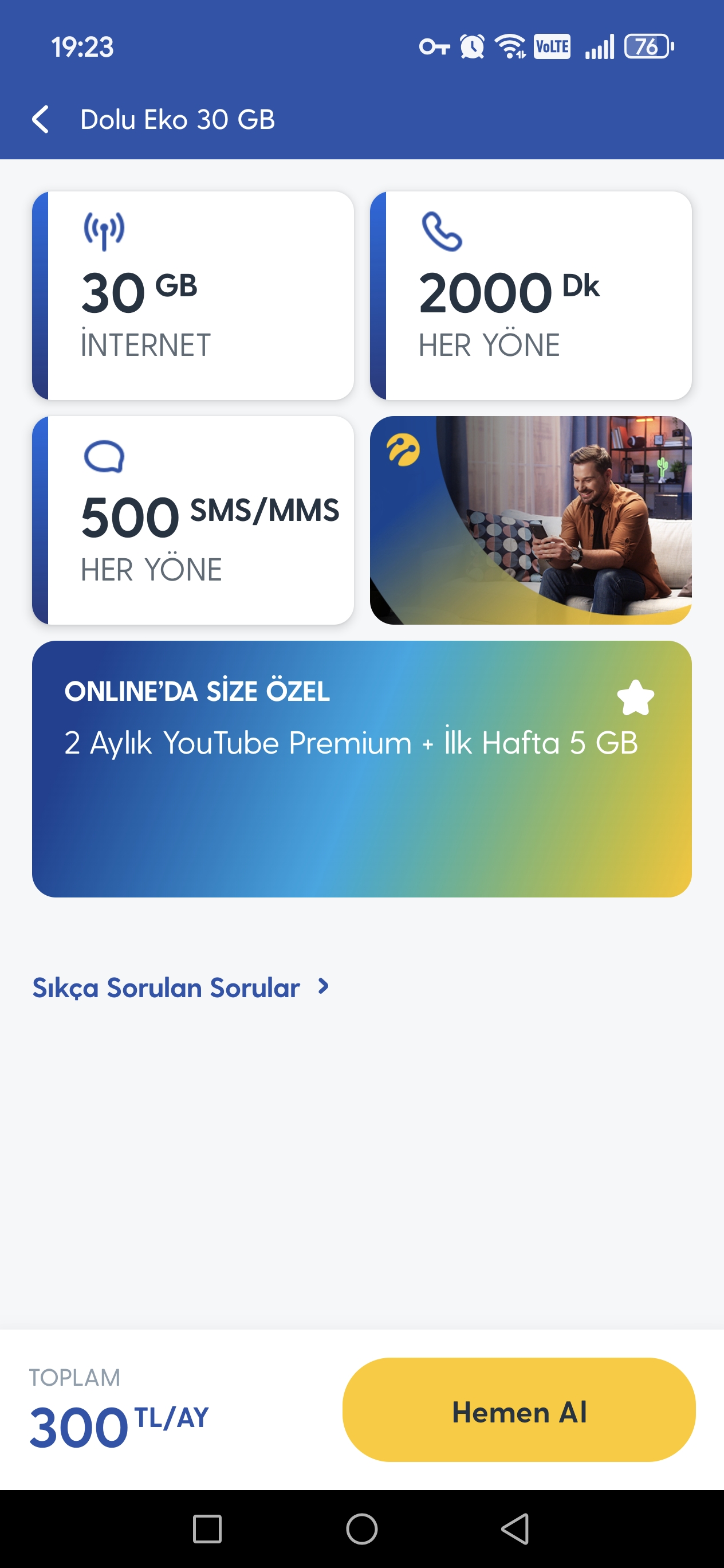724x1568 pixels.
Task: Open Sıkça Sorulan Sorular link
Action: [x=180, y=987]
